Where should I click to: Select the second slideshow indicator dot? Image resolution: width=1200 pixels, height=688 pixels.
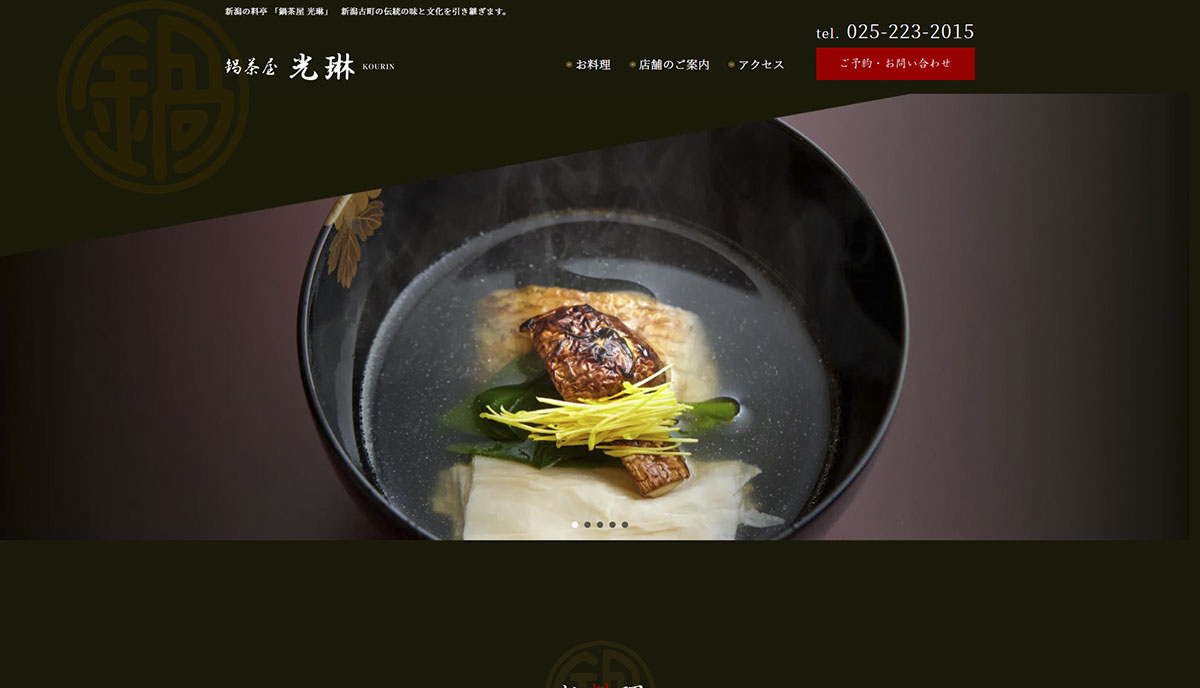[587, 524]
